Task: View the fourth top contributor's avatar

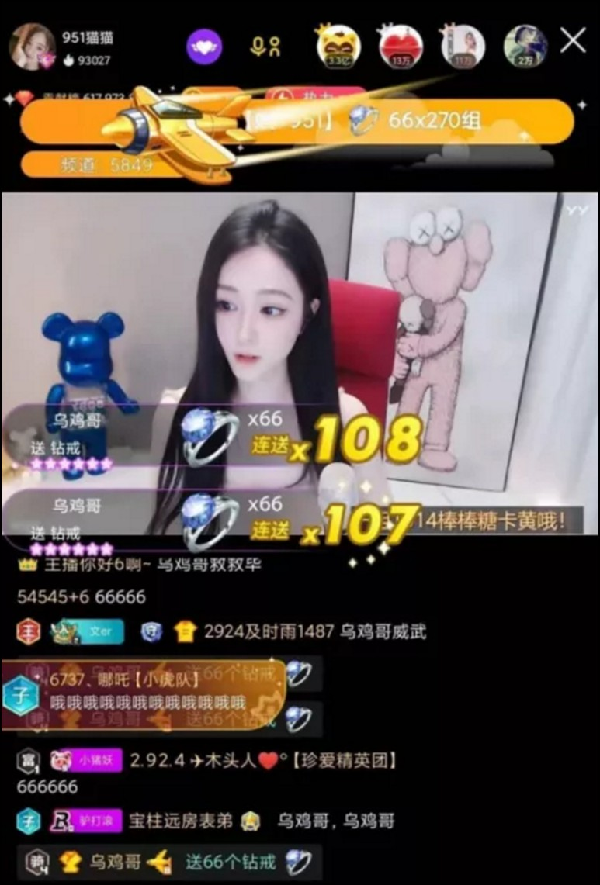Action: [x=525, y=45]
